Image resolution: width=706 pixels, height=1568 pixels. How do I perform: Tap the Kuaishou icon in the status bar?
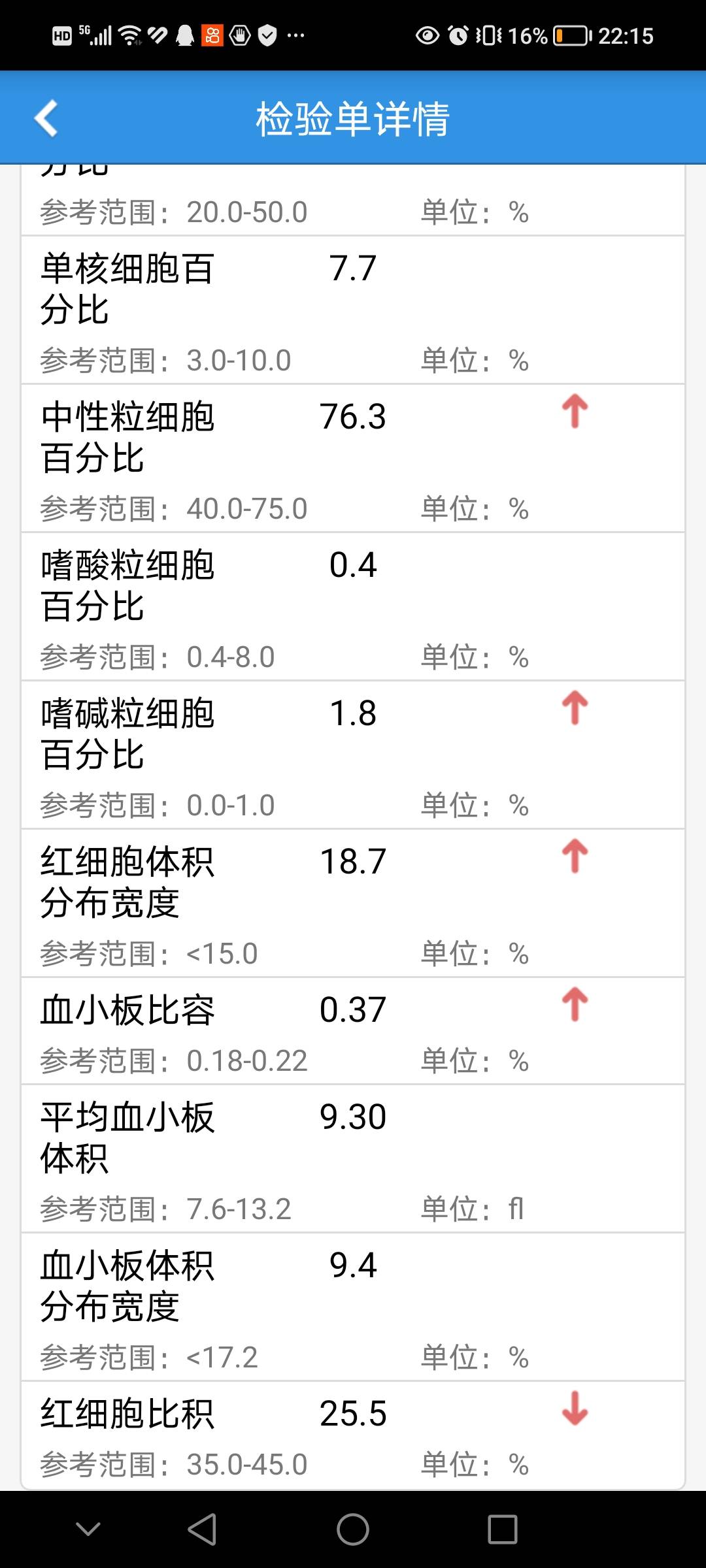tap(212, 35)
